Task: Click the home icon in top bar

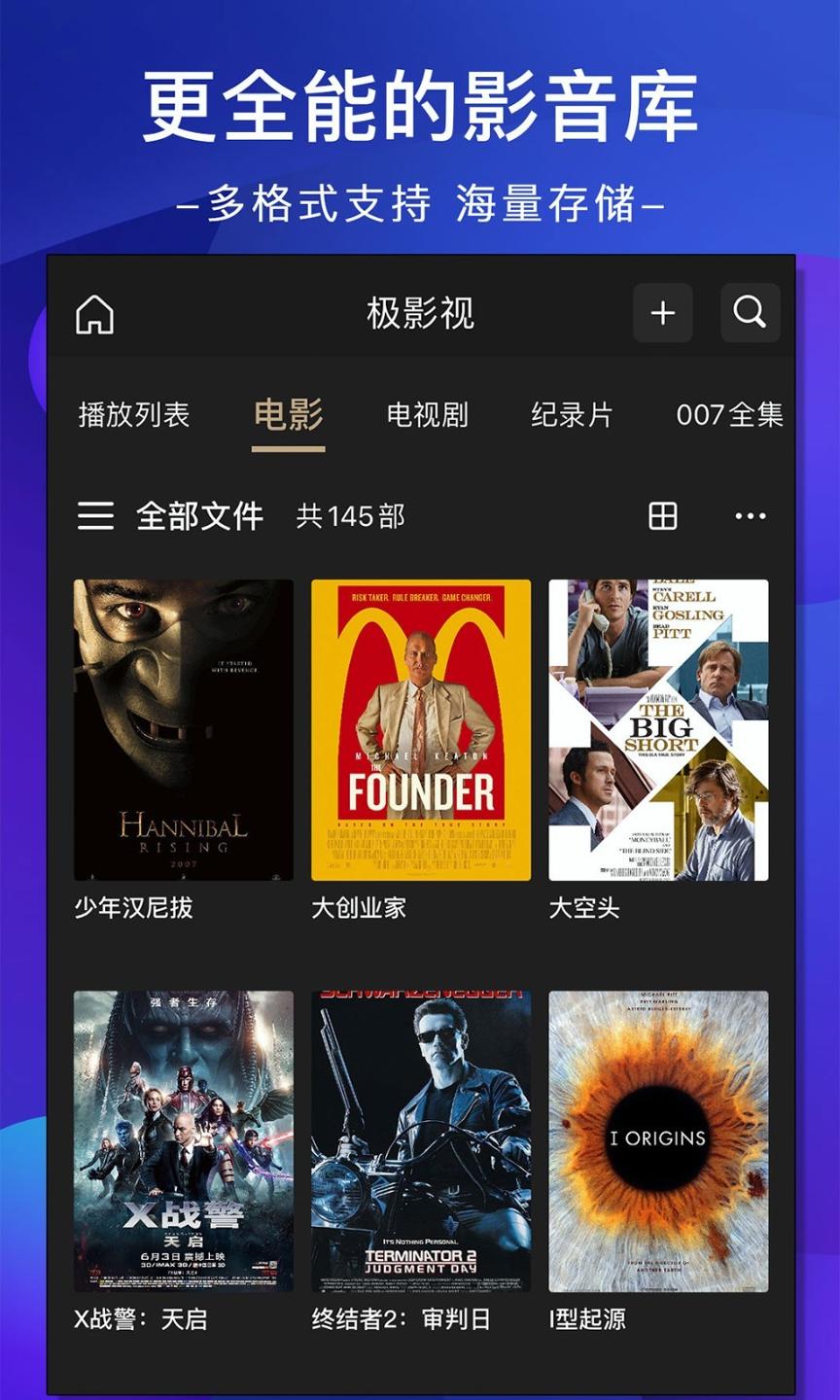Action: click(94, 313)
